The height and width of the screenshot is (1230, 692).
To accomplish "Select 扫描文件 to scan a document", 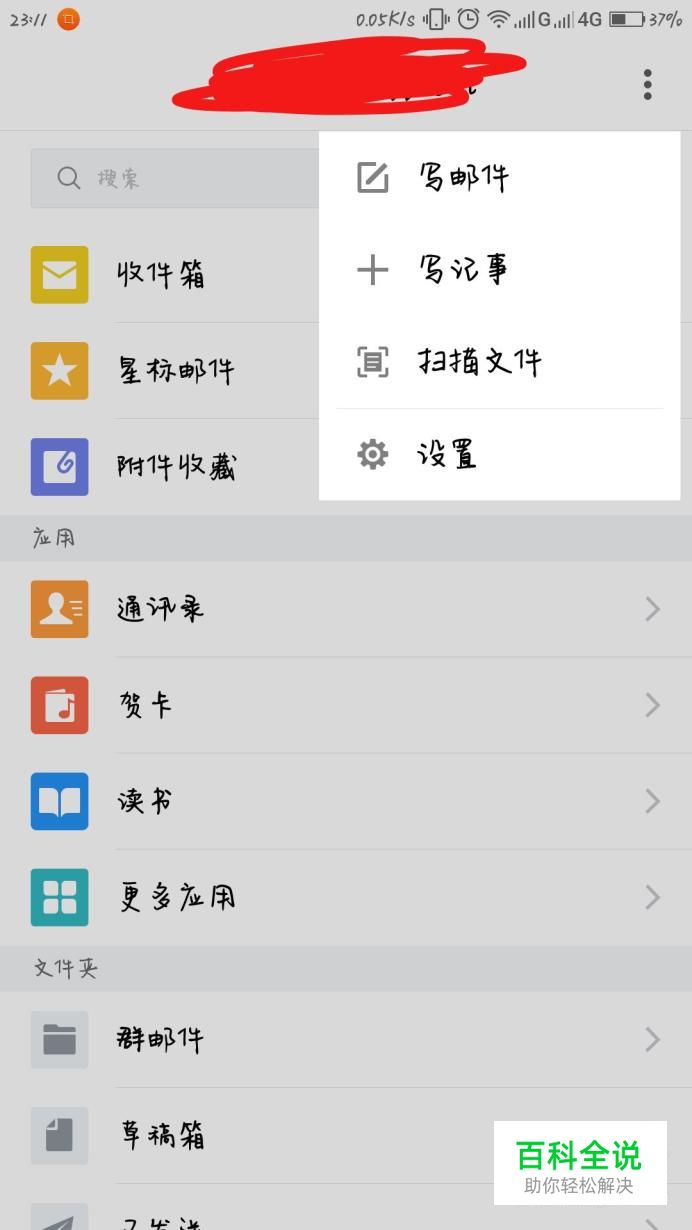I will (478, 361).
